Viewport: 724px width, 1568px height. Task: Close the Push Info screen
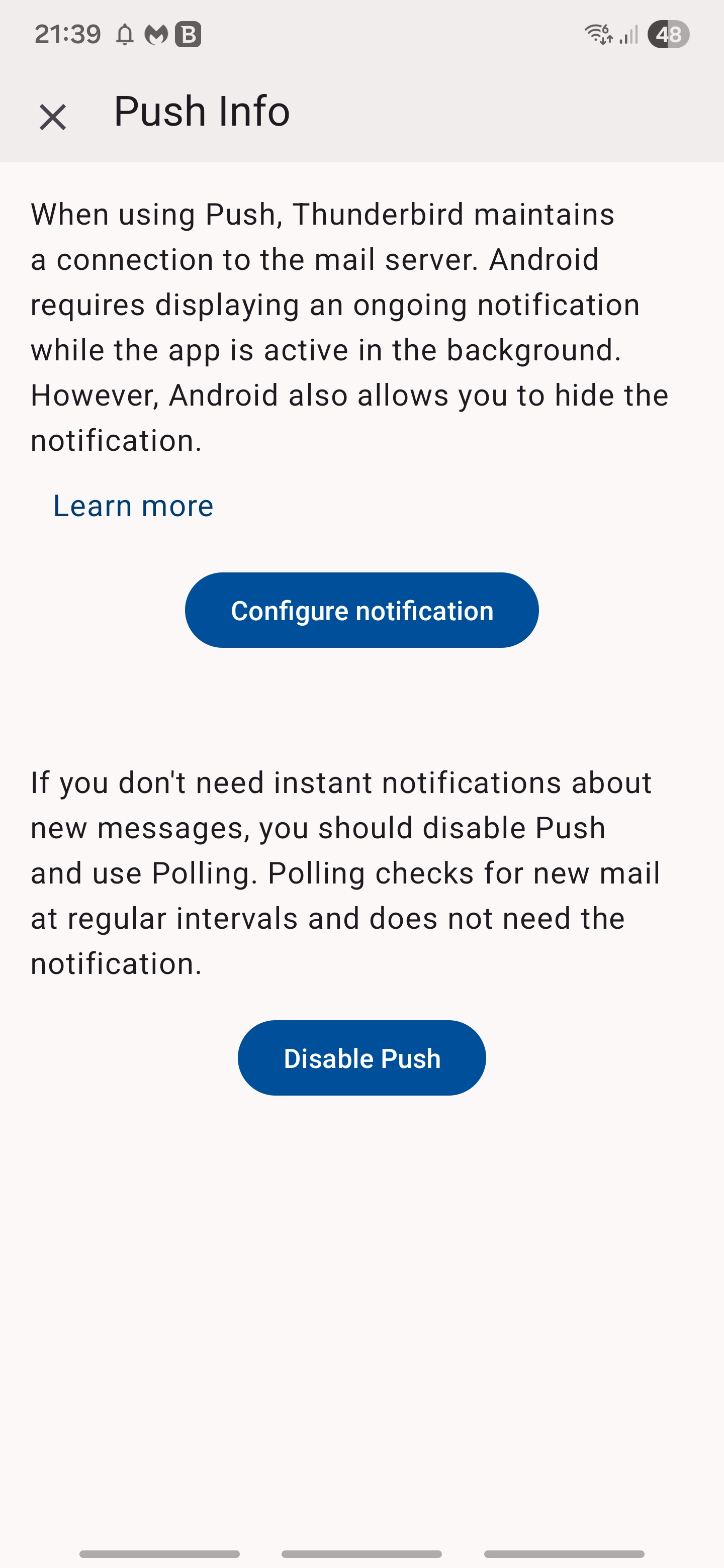tap(52, 117)
